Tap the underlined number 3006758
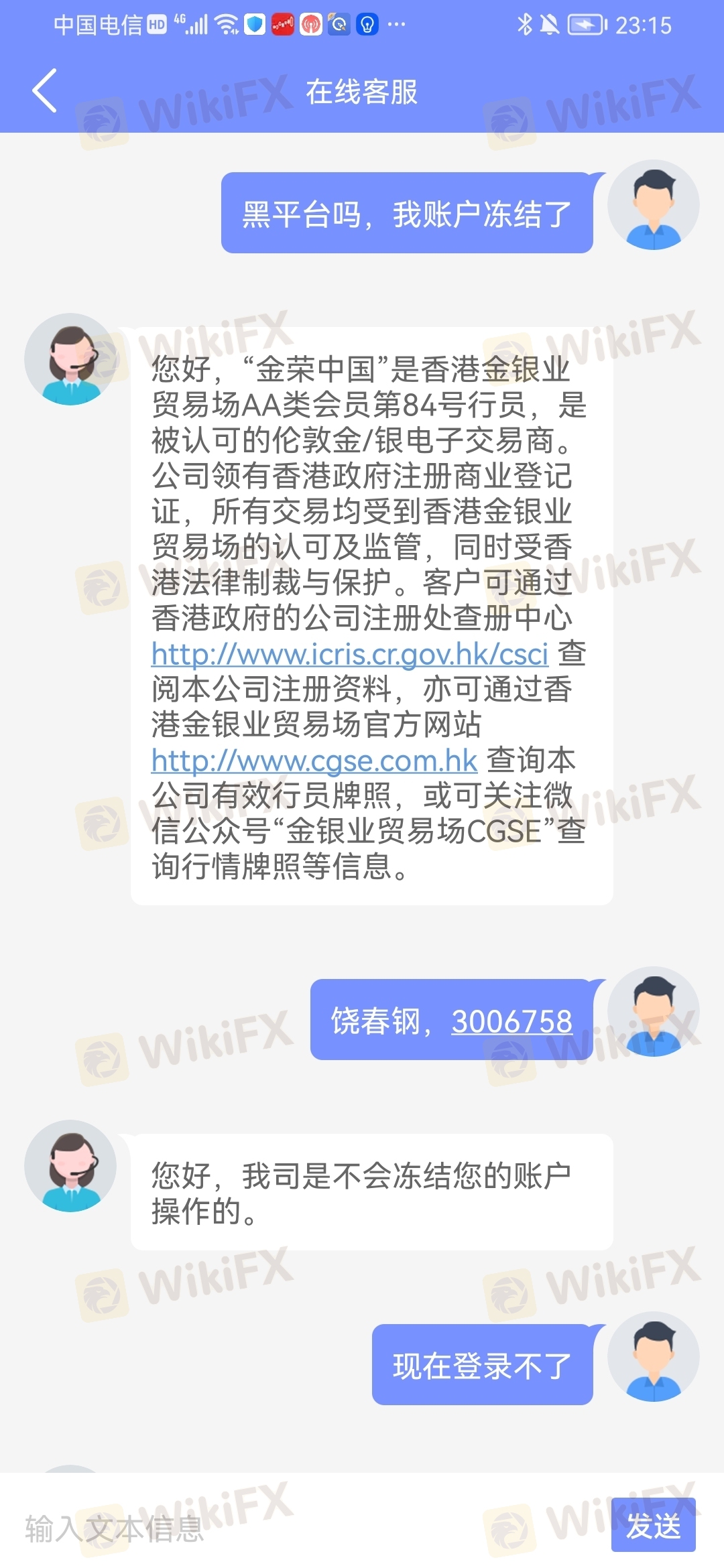 (511, 1022)
